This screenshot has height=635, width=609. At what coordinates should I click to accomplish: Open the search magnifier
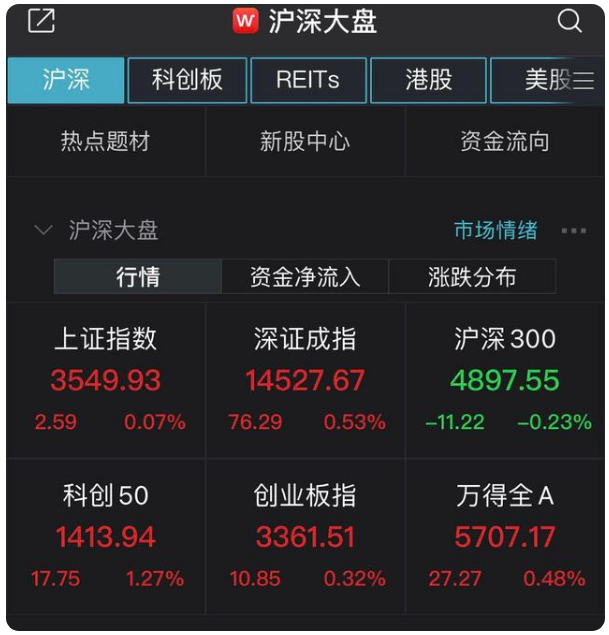coord(569,21)
